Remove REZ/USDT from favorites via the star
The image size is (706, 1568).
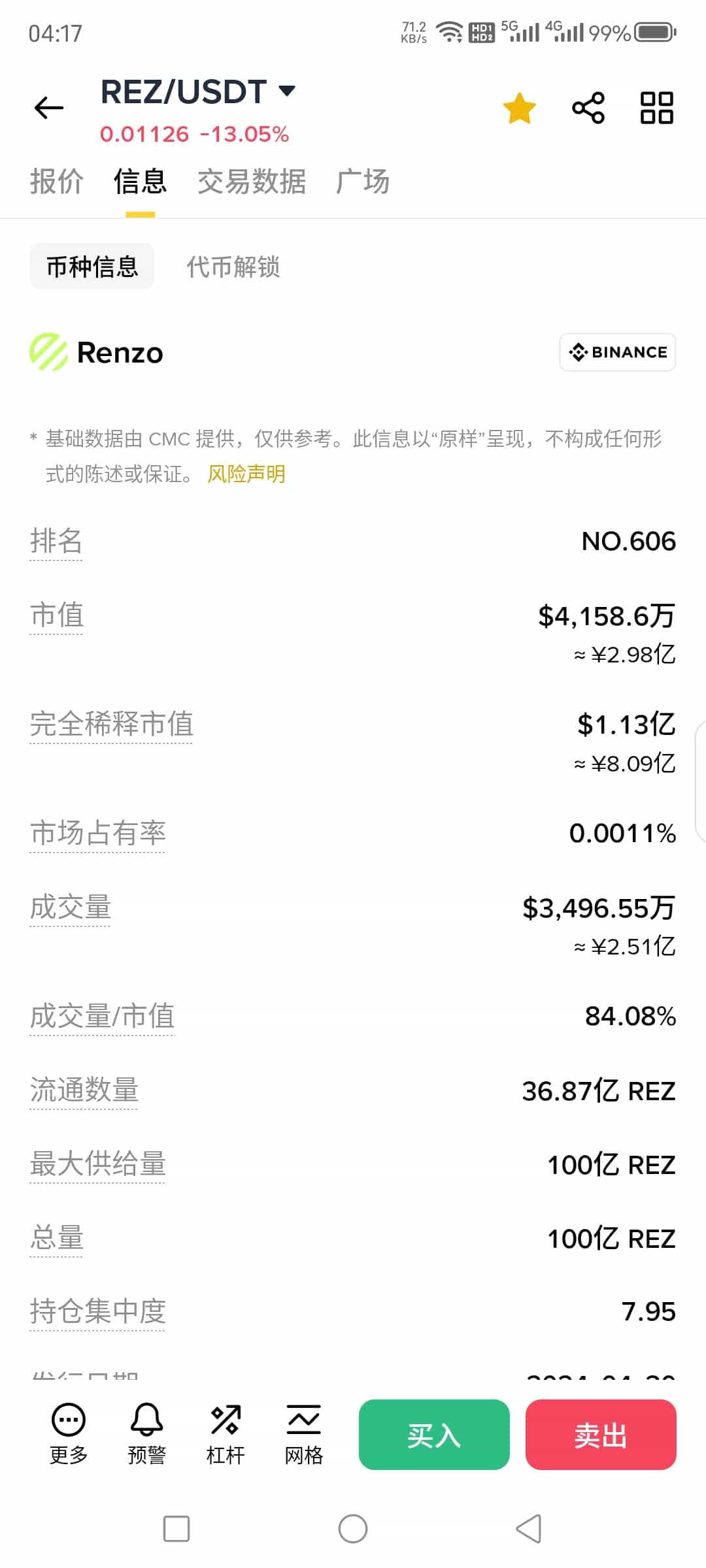click(x=520, y=108)
